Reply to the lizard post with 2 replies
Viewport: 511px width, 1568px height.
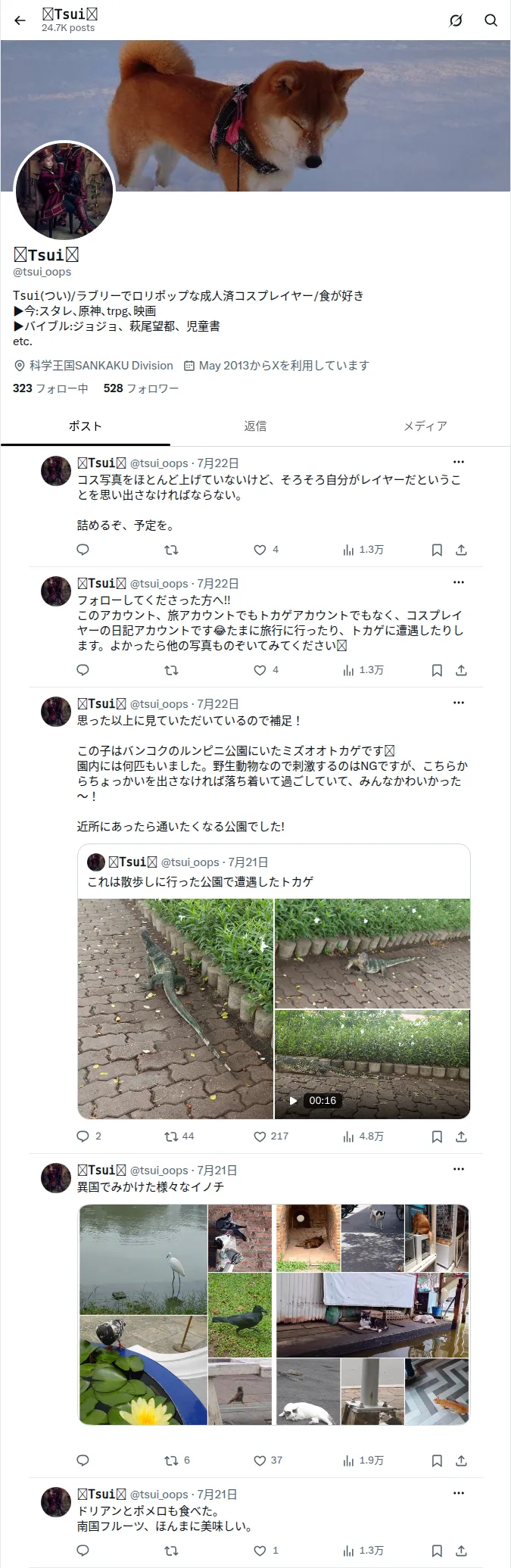(x=83, y=1136)
